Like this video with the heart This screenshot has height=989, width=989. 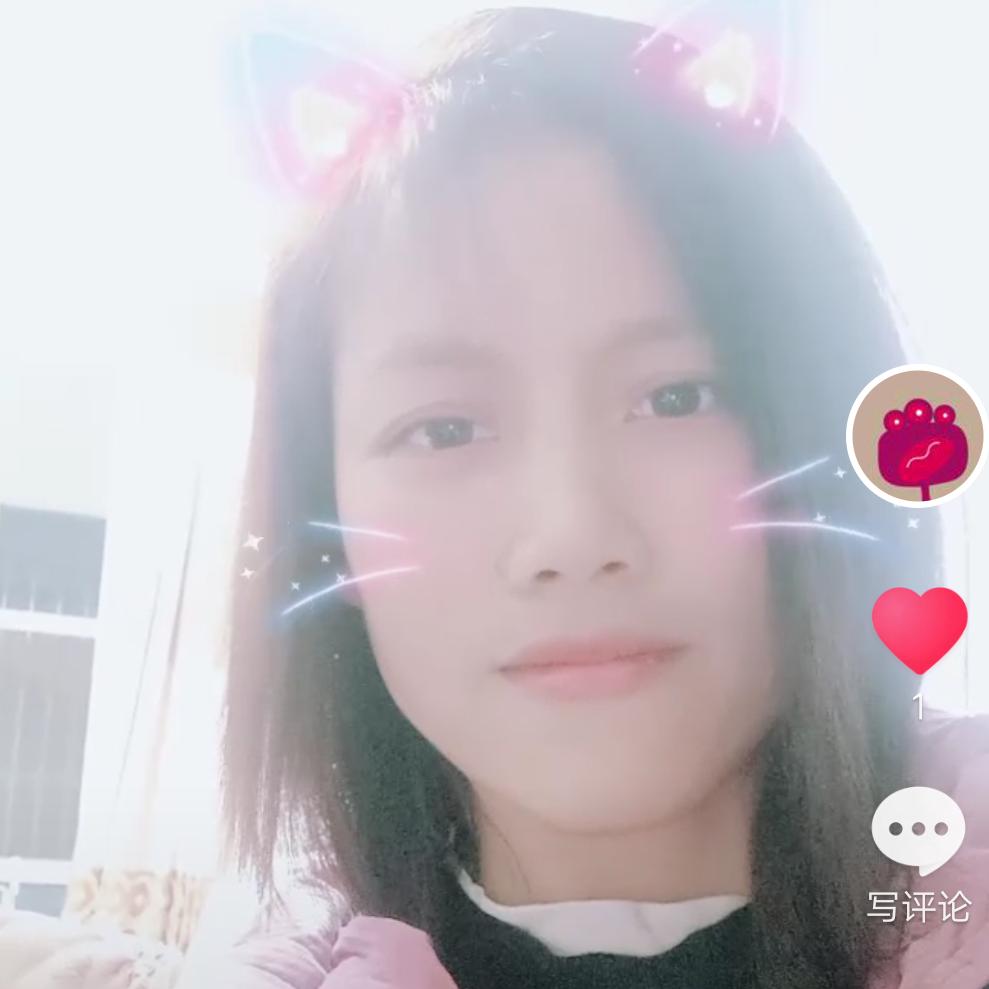coord(919,629)
